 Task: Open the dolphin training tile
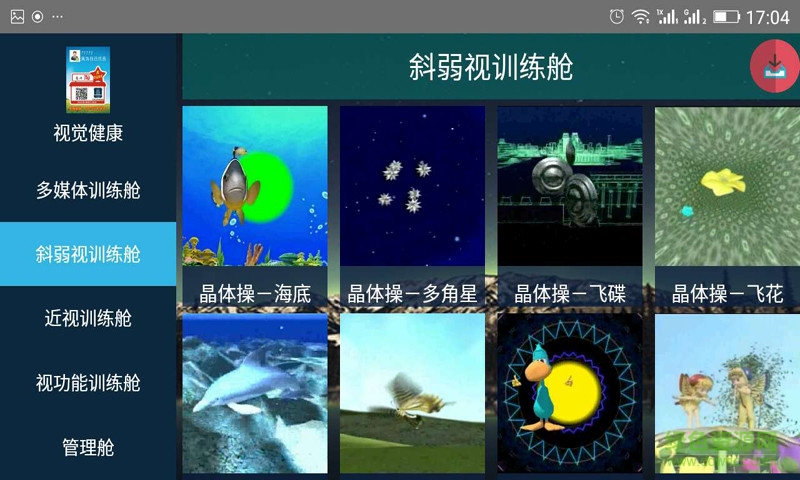(x=255, y=393)
